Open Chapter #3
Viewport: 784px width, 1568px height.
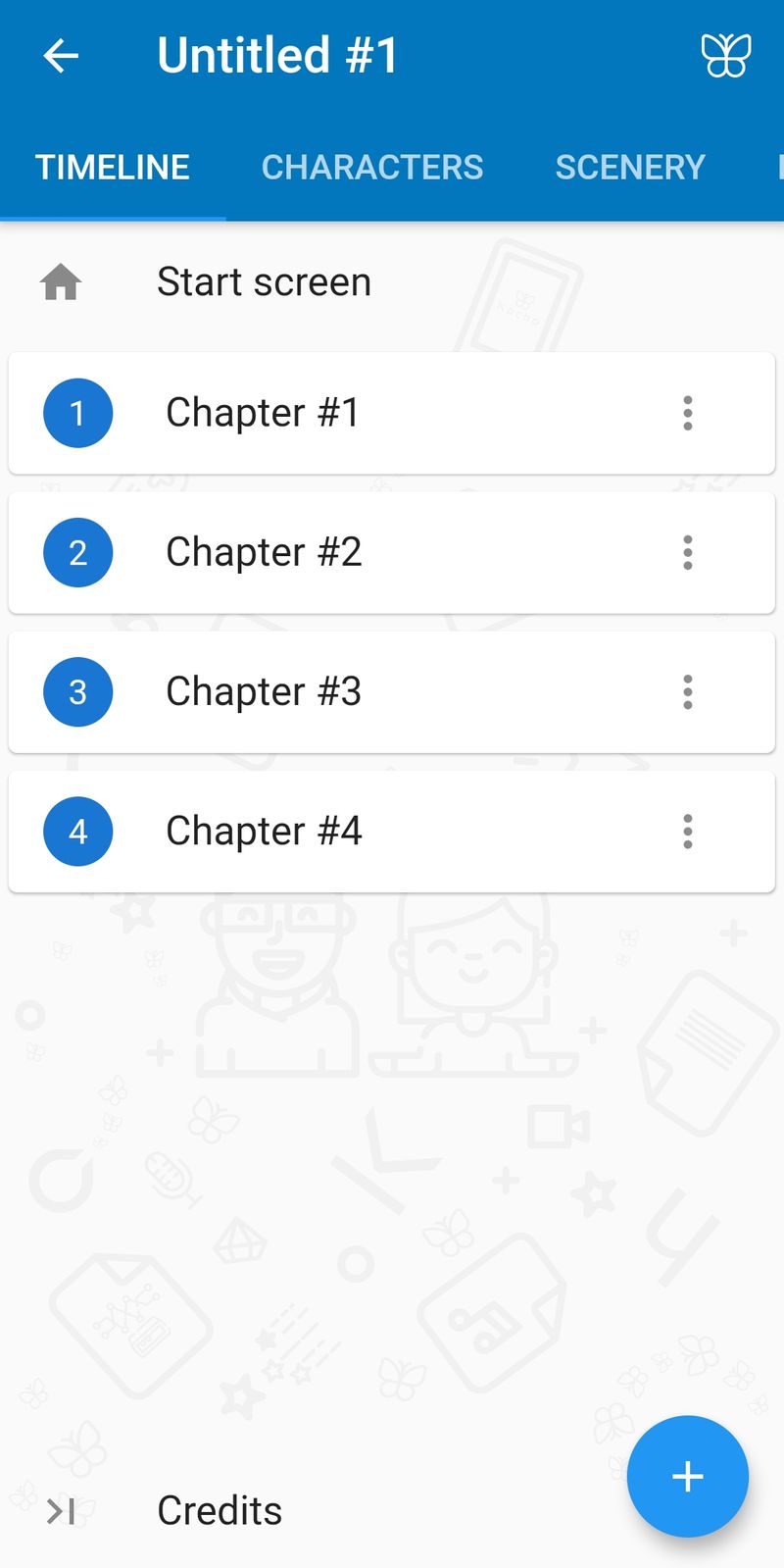(x=264, y=691)
